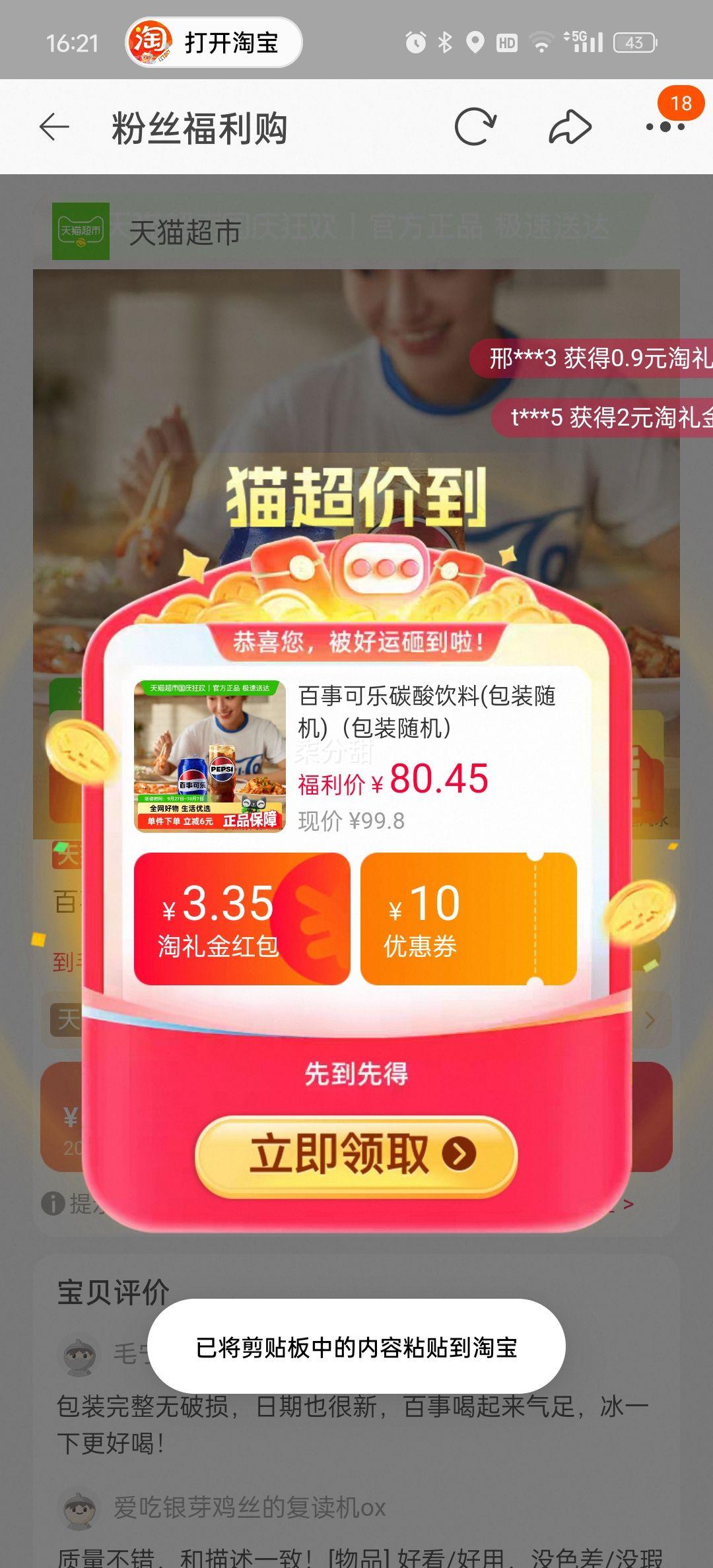Select the ¥3.35 淘礼金红包 card

pos(242,919)
